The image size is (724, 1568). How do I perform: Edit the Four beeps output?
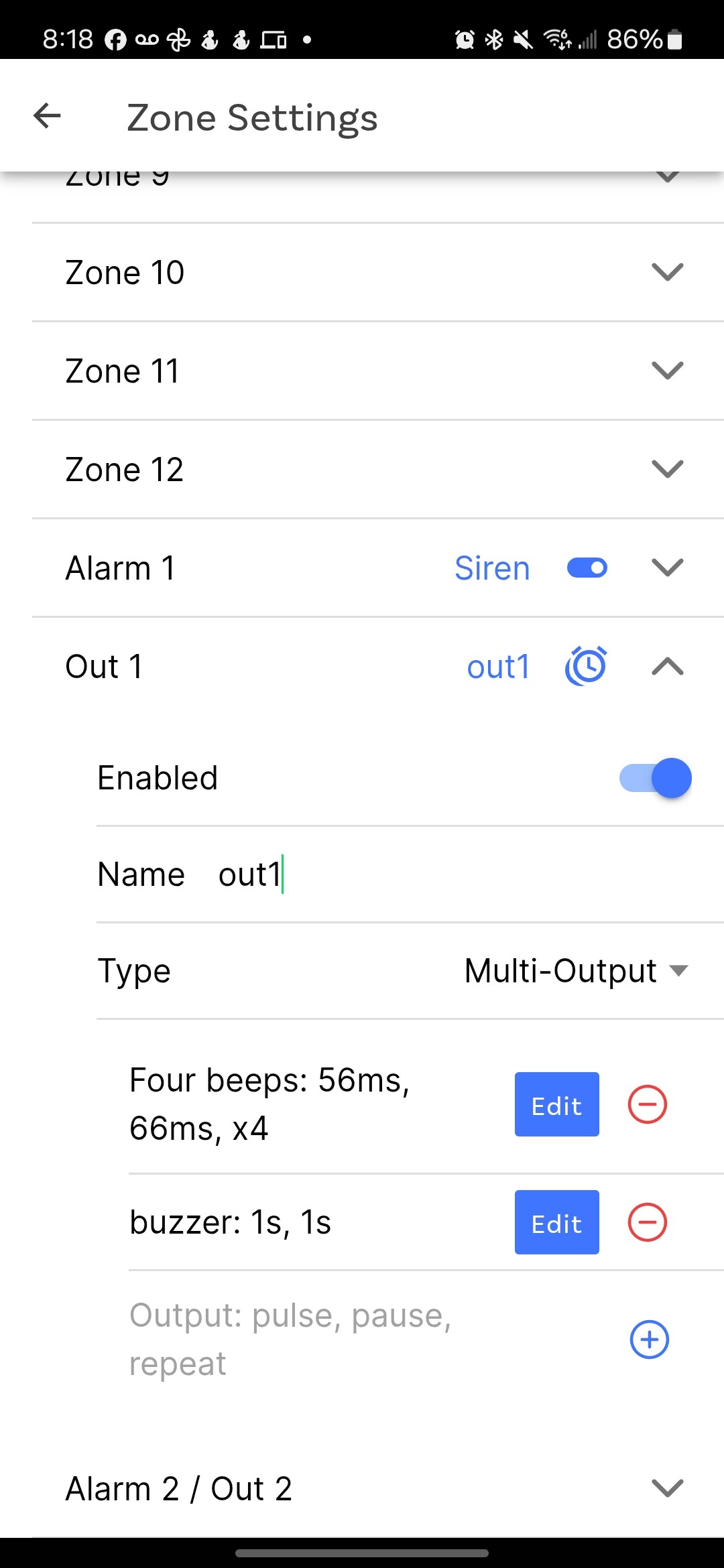click(x=557, y=1104)
